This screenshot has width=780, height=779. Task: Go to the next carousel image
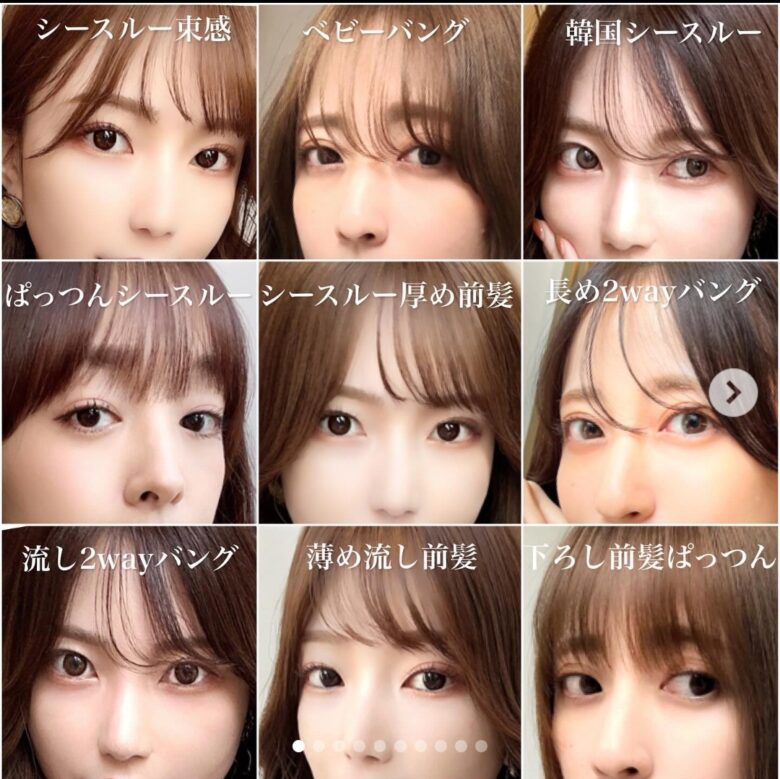coord(734,391)
